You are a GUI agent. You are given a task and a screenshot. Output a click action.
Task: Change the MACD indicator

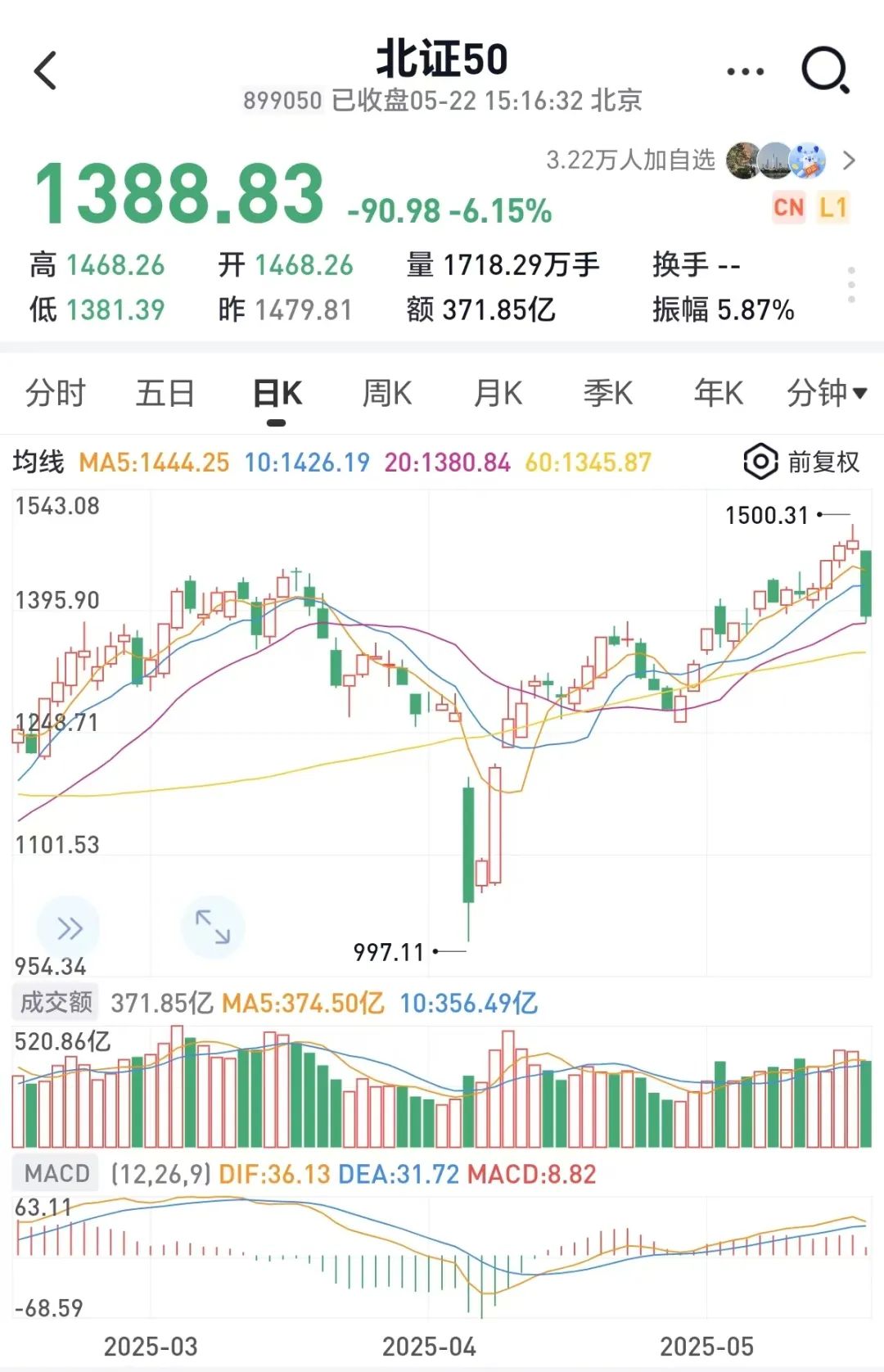coord(56,1174)
